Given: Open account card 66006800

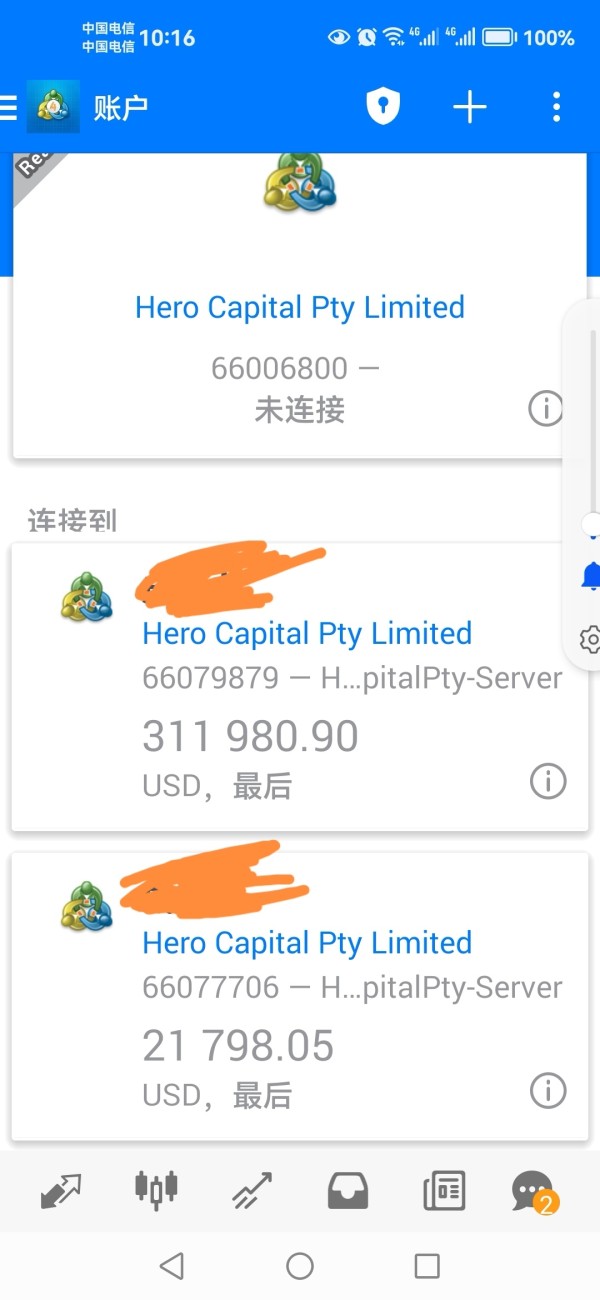Looking at the screenshot, I should (x=300, y=306).
